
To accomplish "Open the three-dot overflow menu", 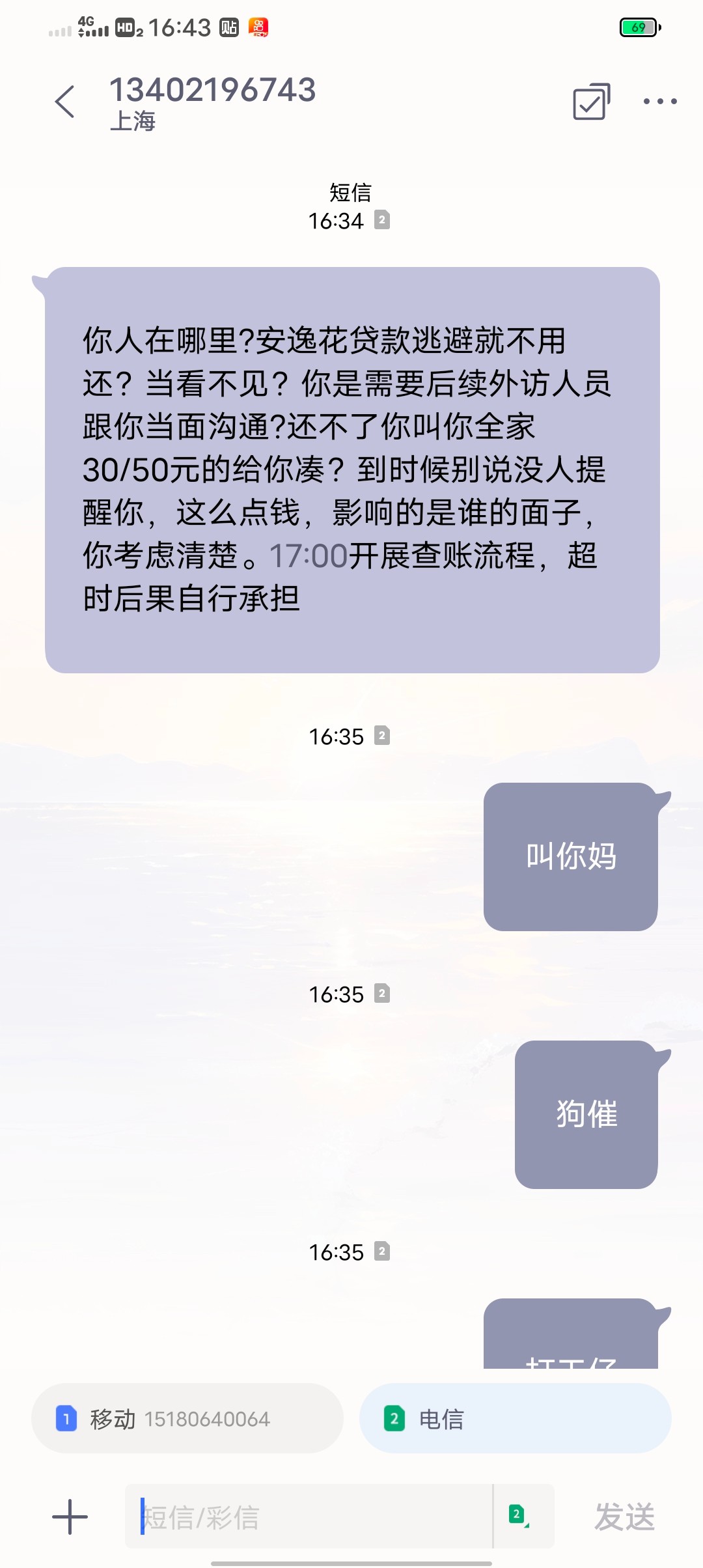I will [x=659, y=102].
